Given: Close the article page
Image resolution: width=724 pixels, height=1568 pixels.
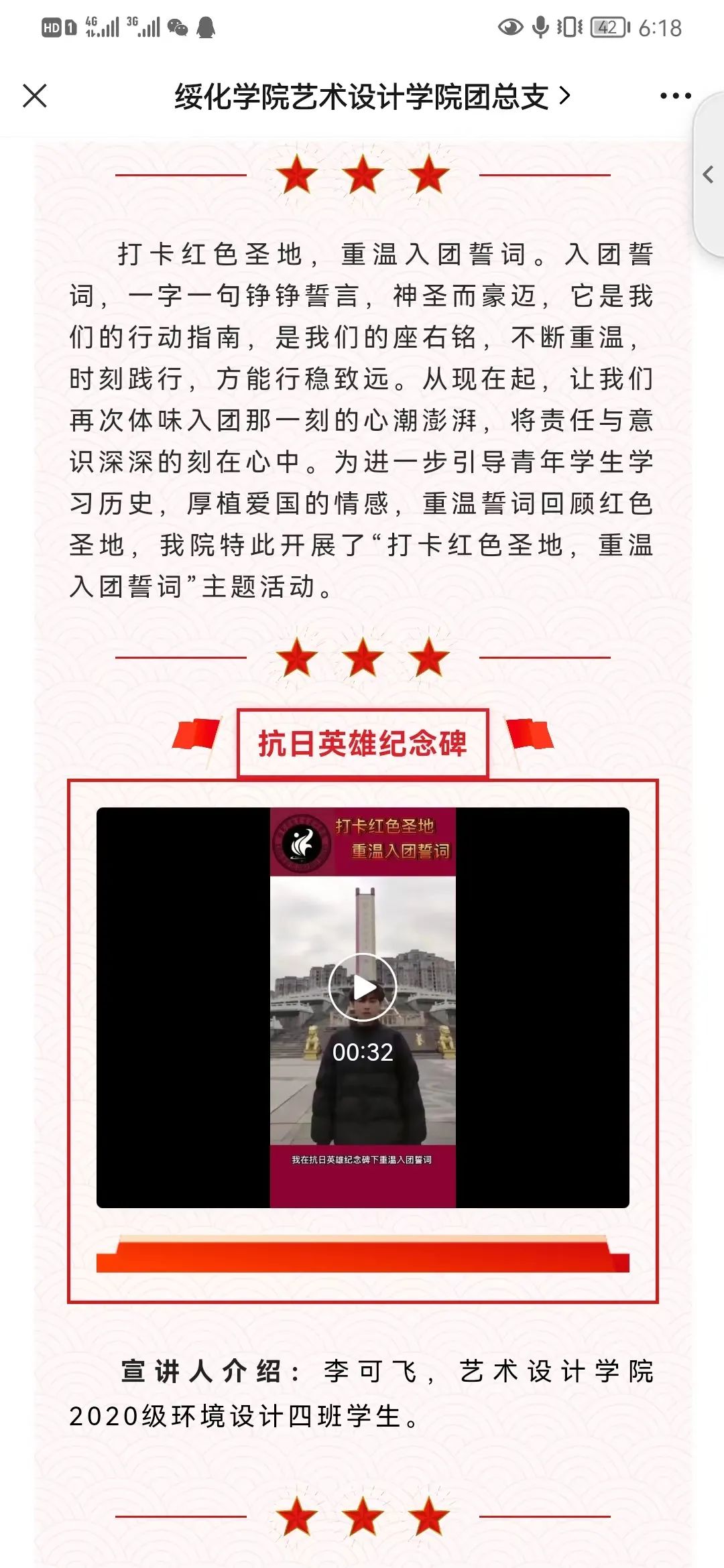Looking at the screenshot, I should coord(35,96).
